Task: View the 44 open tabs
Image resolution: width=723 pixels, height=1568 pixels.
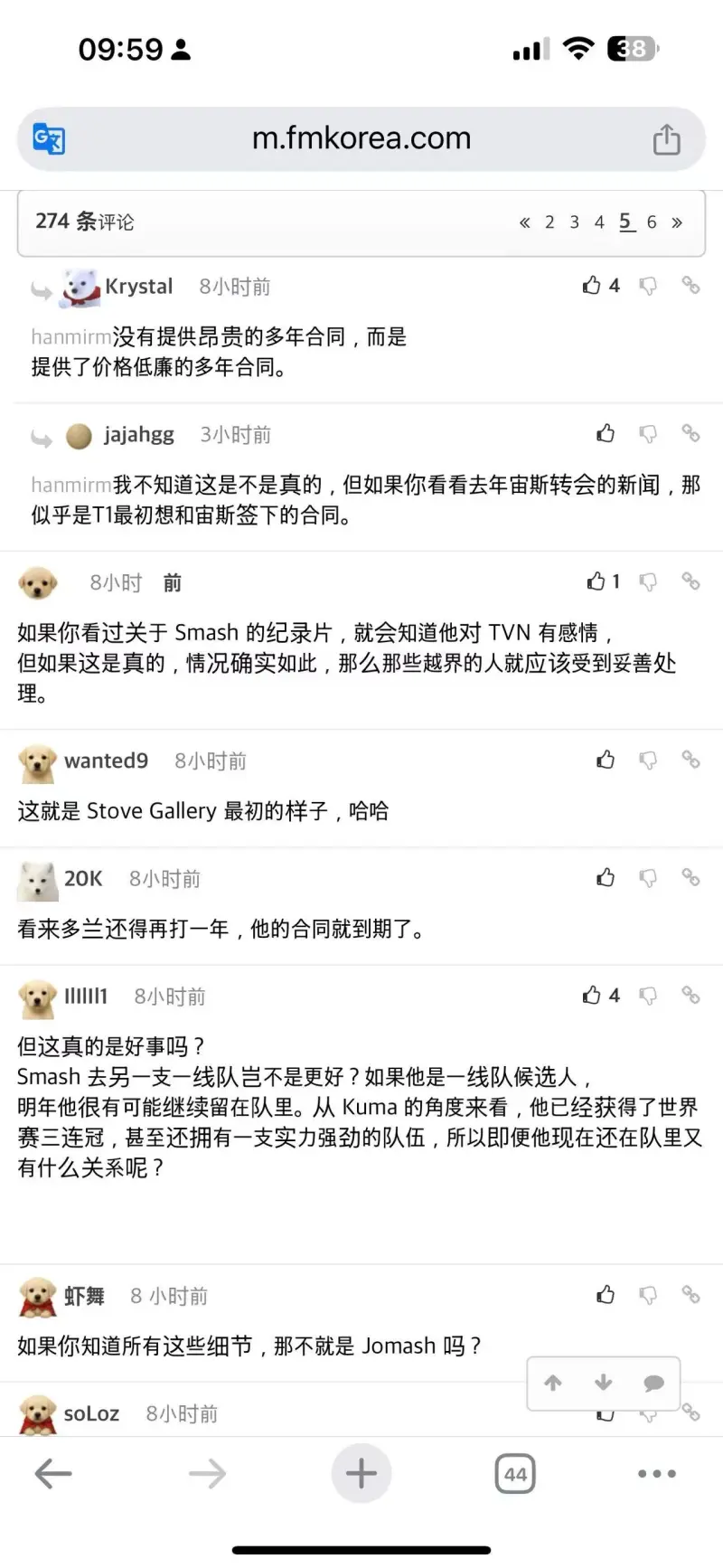Action: pos(515,1474)
